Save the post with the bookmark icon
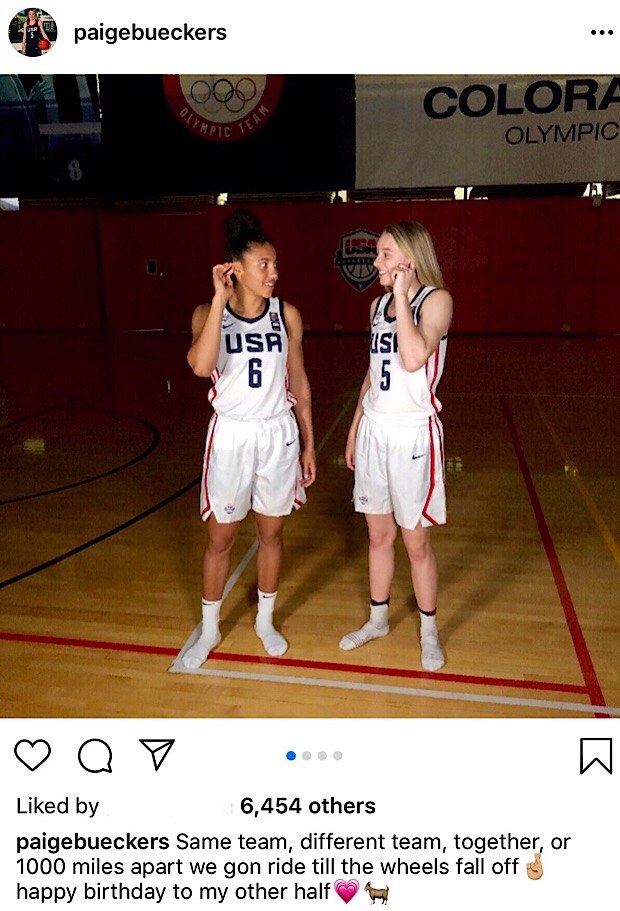The image size is (620, 911). pyautogui.click(x=596, y=756)
